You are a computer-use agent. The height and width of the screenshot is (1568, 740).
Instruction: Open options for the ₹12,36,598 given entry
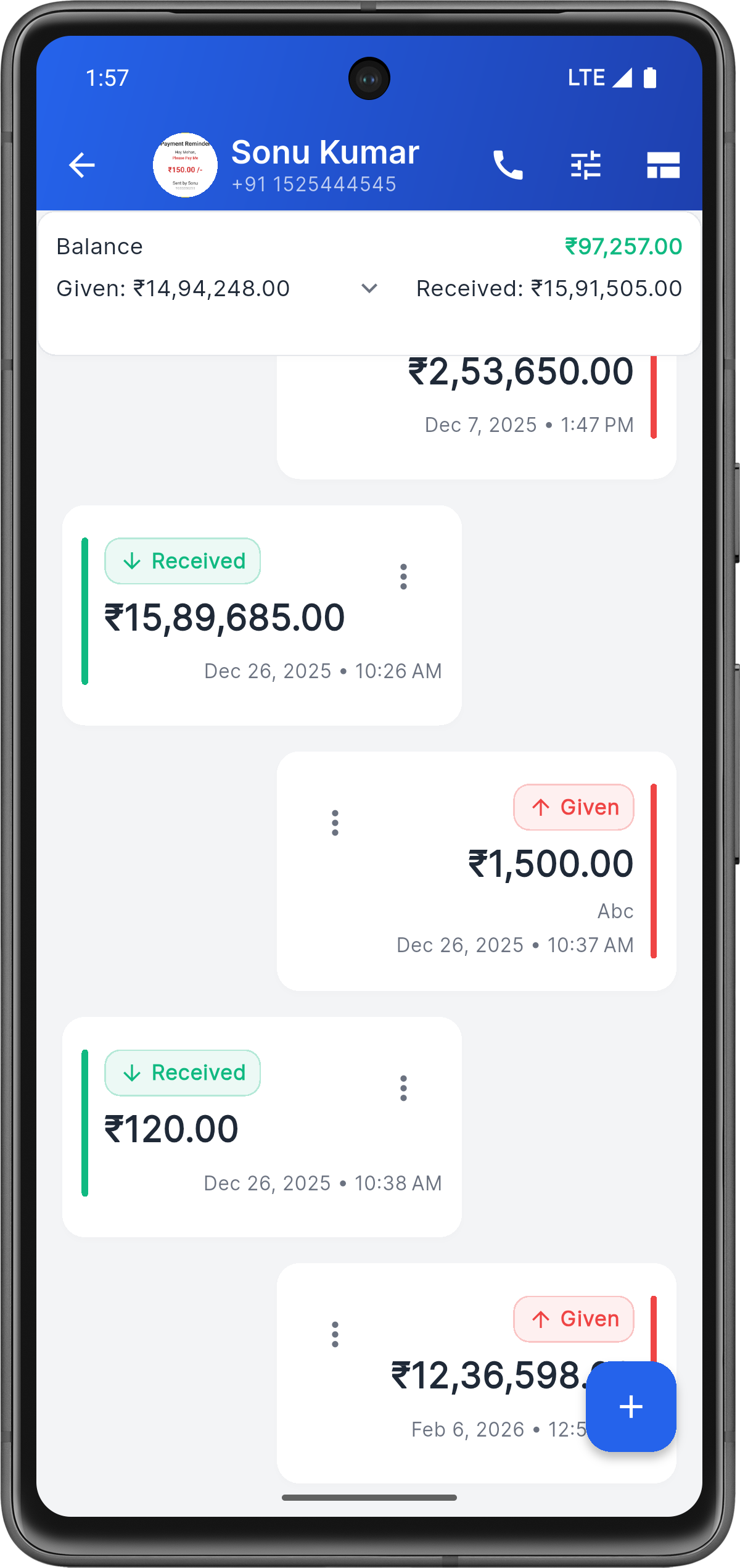coord(335,1335)
